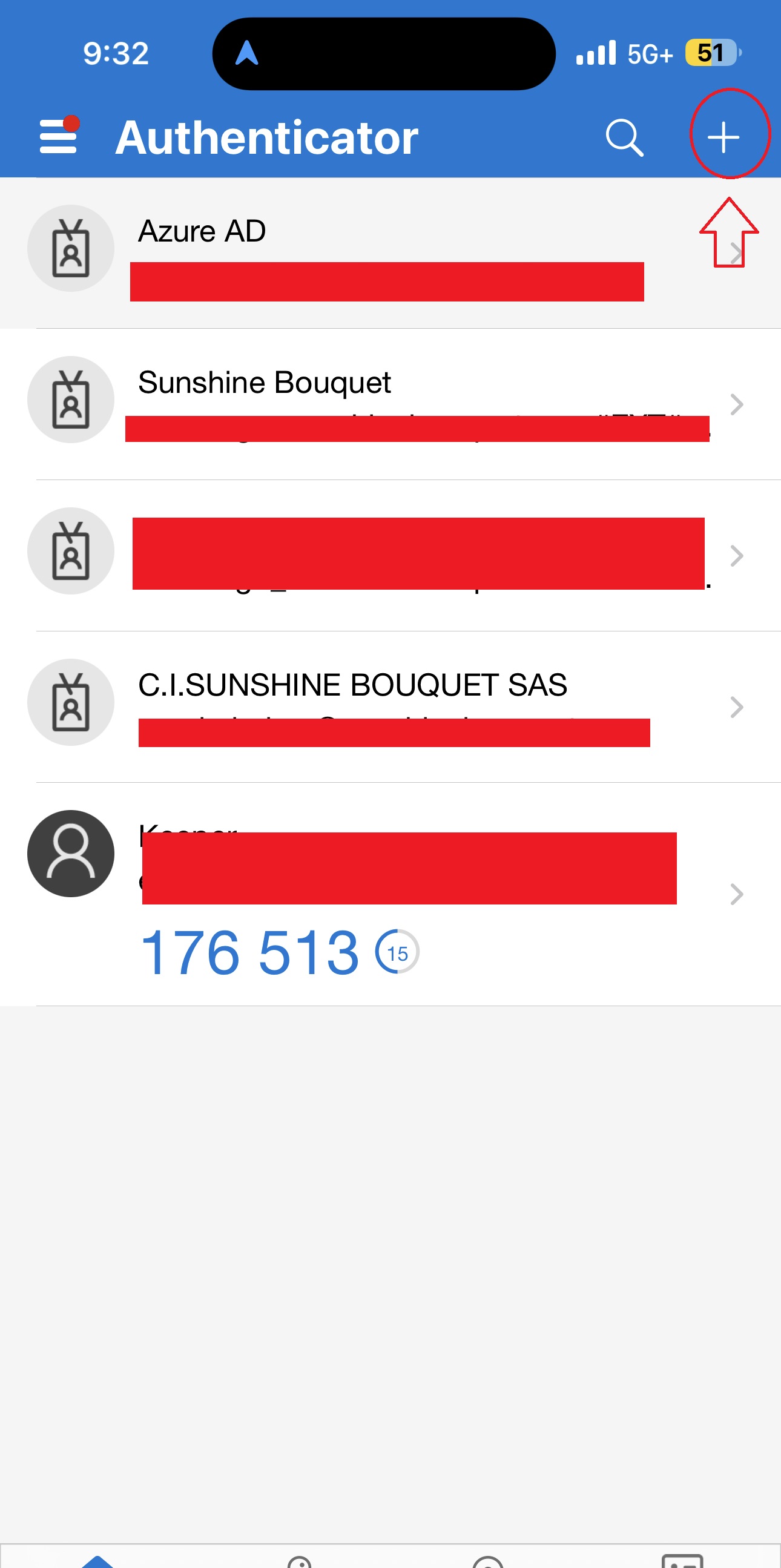Expand the Azure AD account details
The image size is (781, 1568).
[x=737, y=252]
